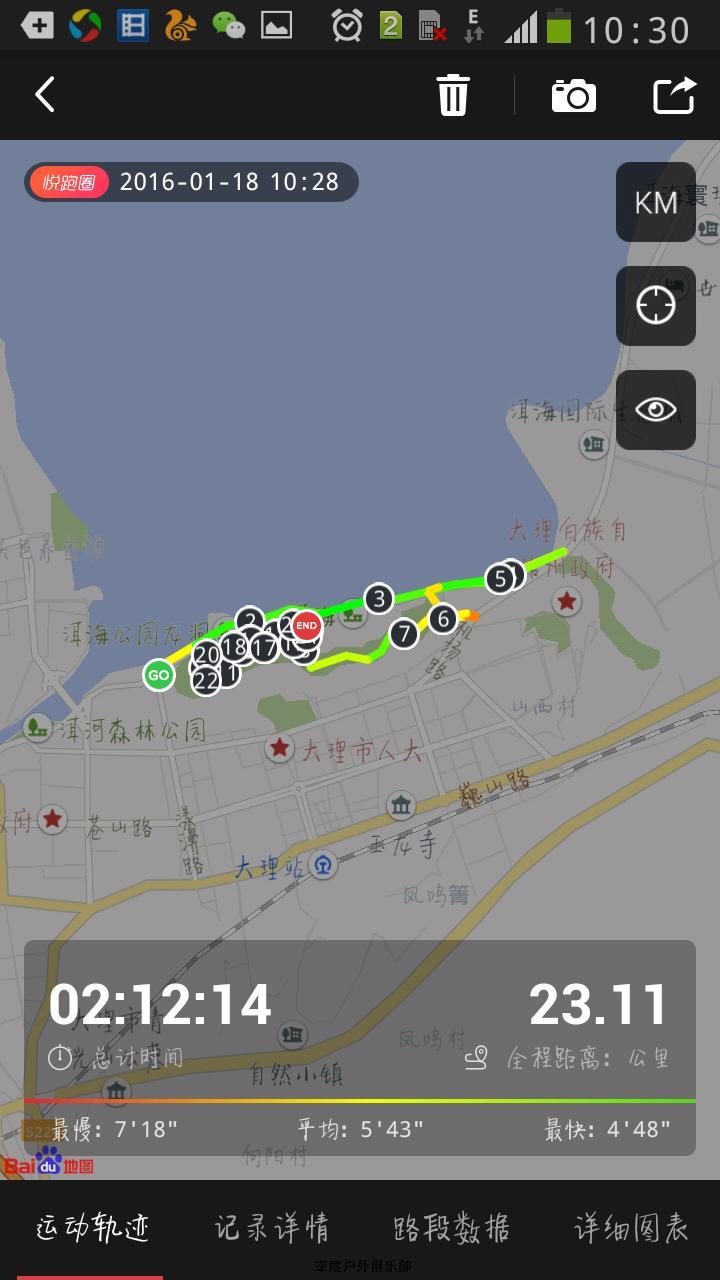
Task: Go back using the top-left arrow
Action: click(x=45, y=95)
